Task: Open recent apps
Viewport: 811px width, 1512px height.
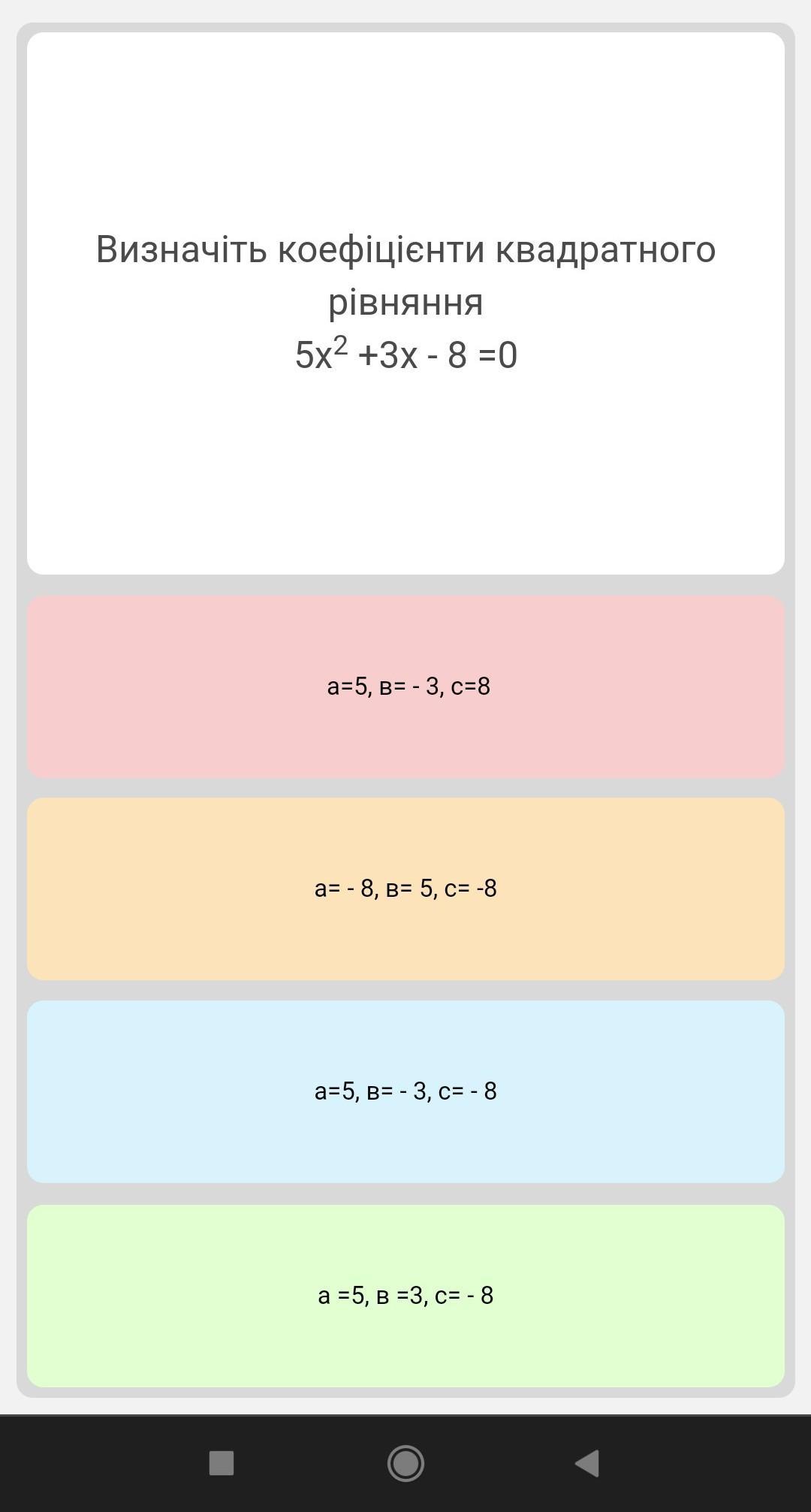Action: (222, 1462)
